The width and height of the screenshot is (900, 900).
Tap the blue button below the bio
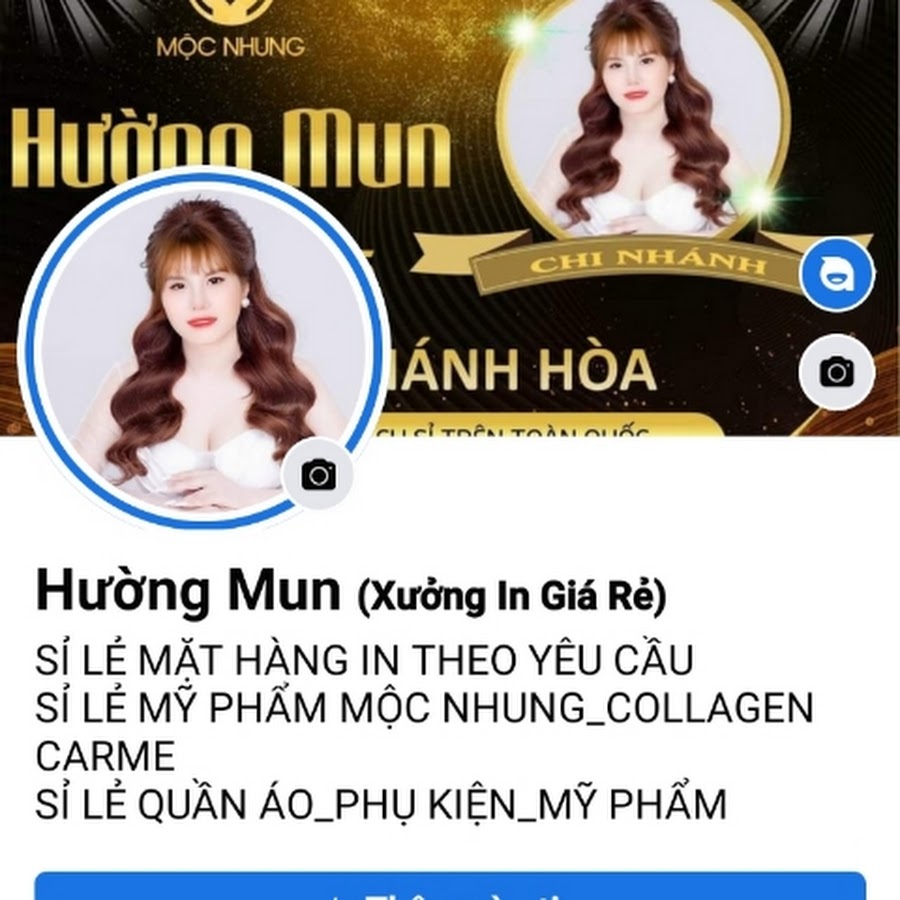coord(450,886)
